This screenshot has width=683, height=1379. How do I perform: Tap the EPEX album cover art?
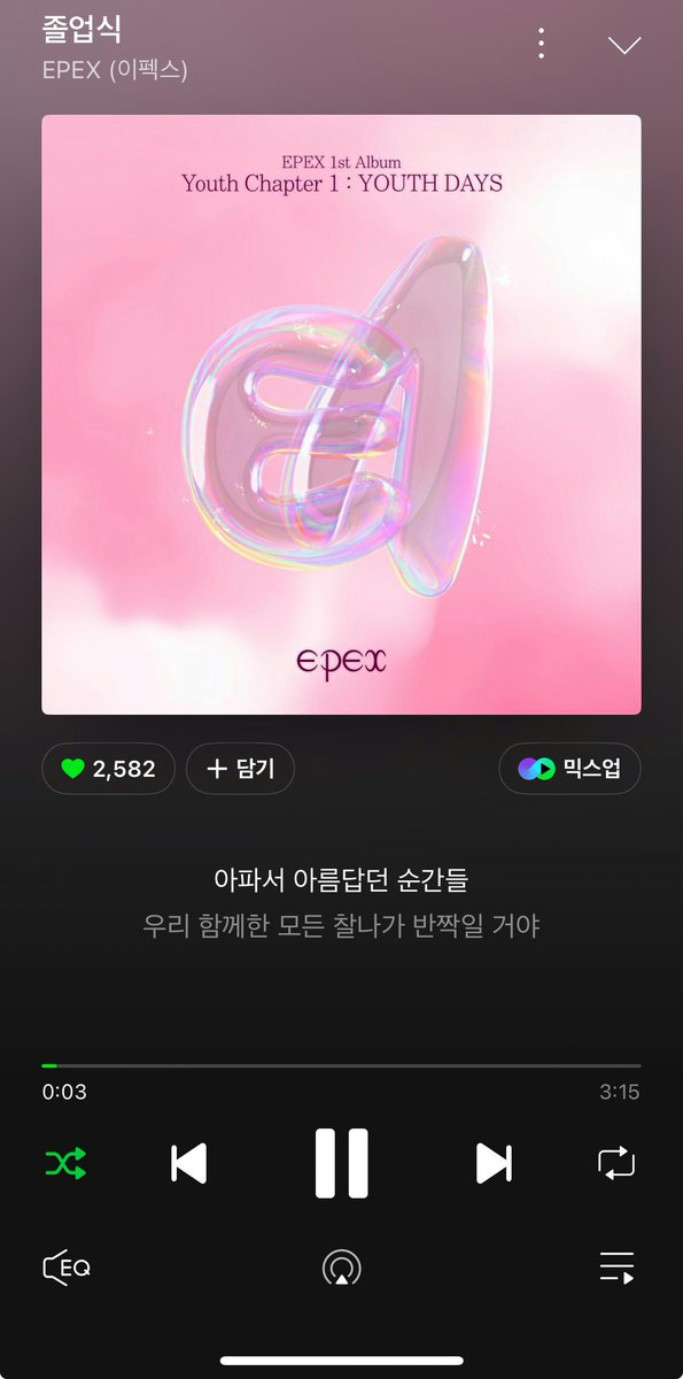[x=341, y=414]
